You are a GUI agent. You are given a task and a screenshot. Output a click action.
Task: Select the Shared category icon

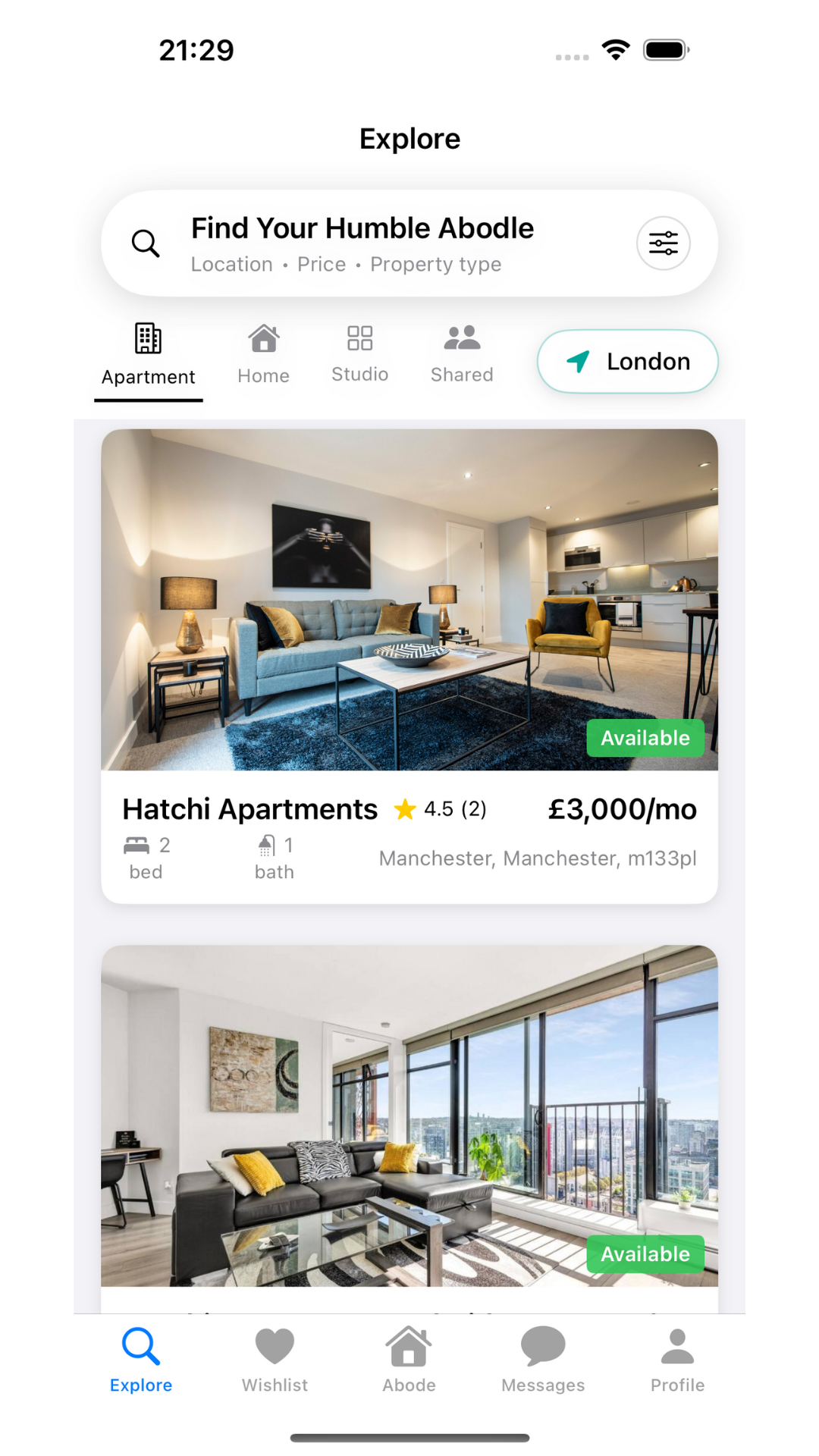pos(461,339)
